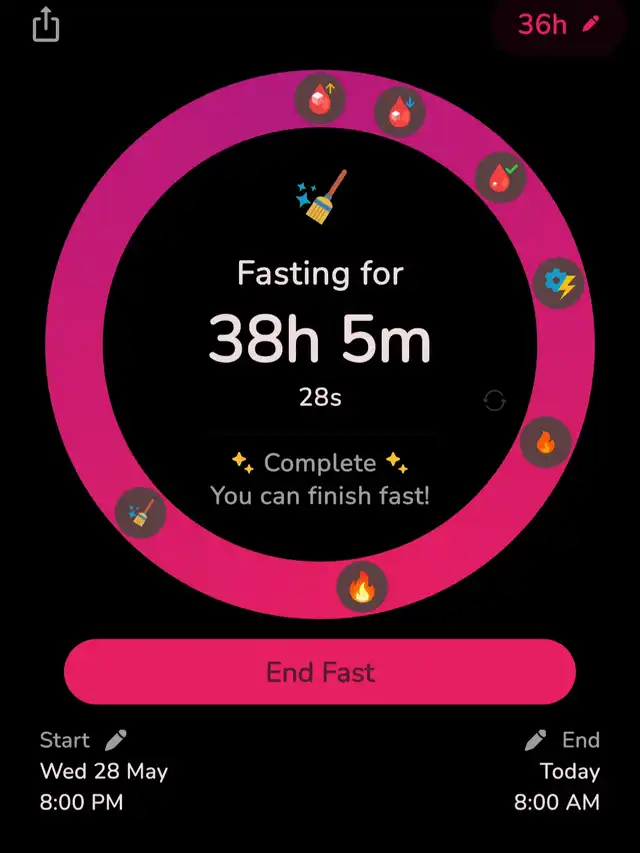This screenshot has height=853, width=640.
Task: Open the gear and lightning stage icon
Action: [558, 284]
